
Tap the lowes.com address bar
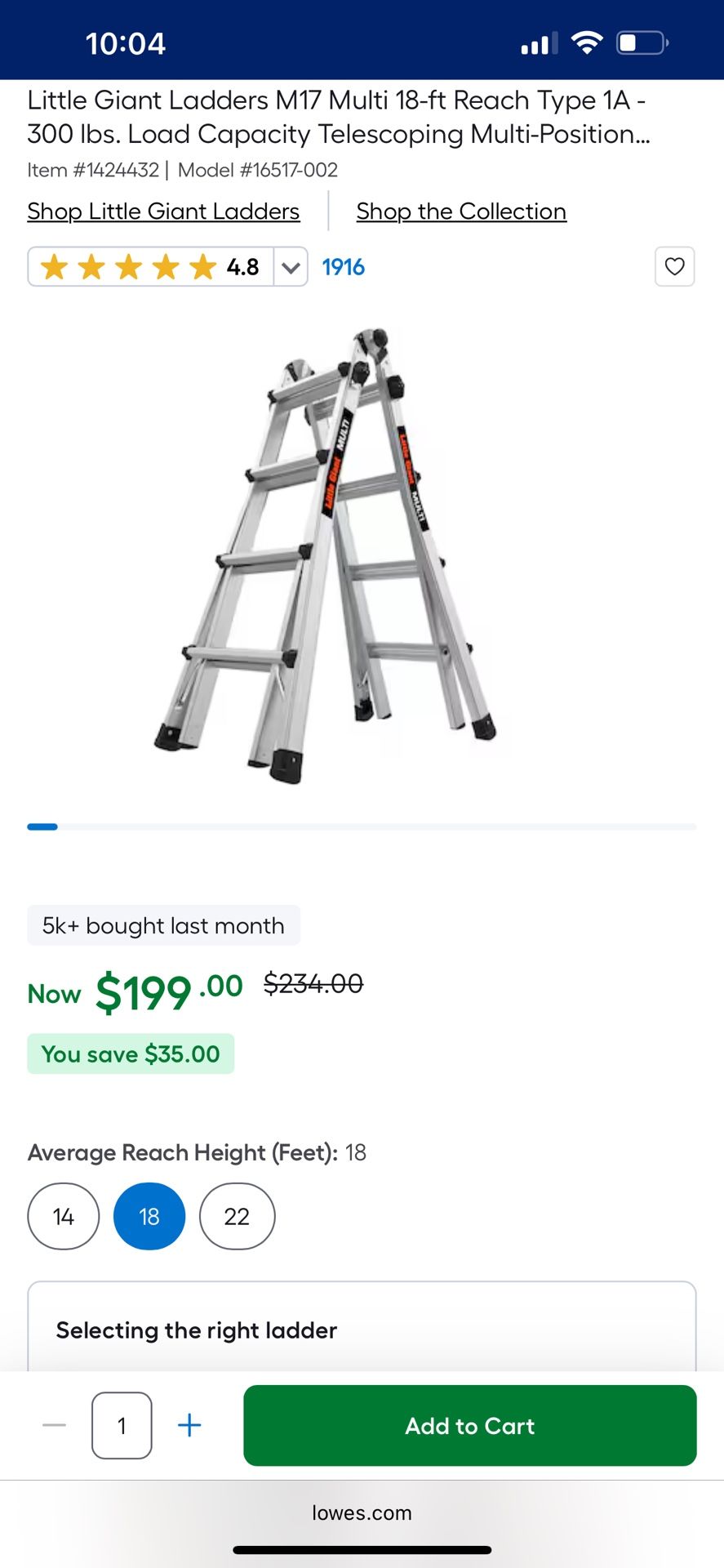362,1512
